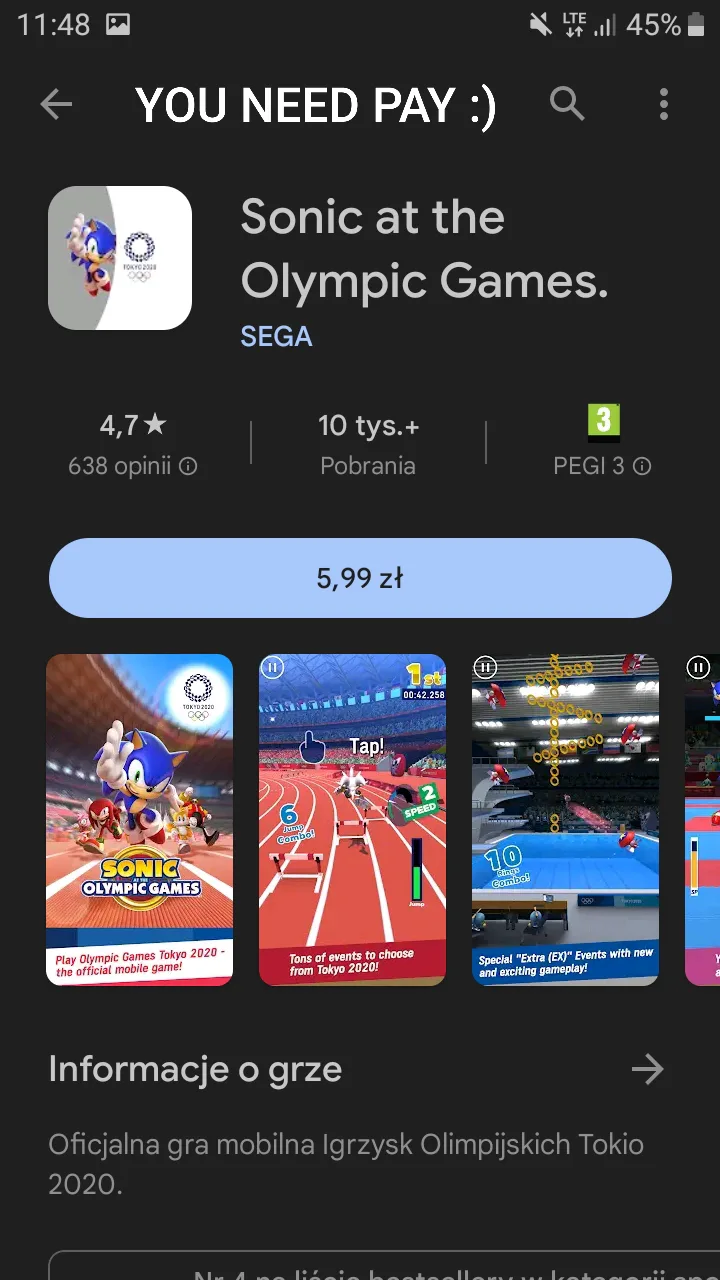Open the Sonic Olympic Games title screenshot
Screen dimensions: 720x1280
pyautogui.click(x=140, y=820)
